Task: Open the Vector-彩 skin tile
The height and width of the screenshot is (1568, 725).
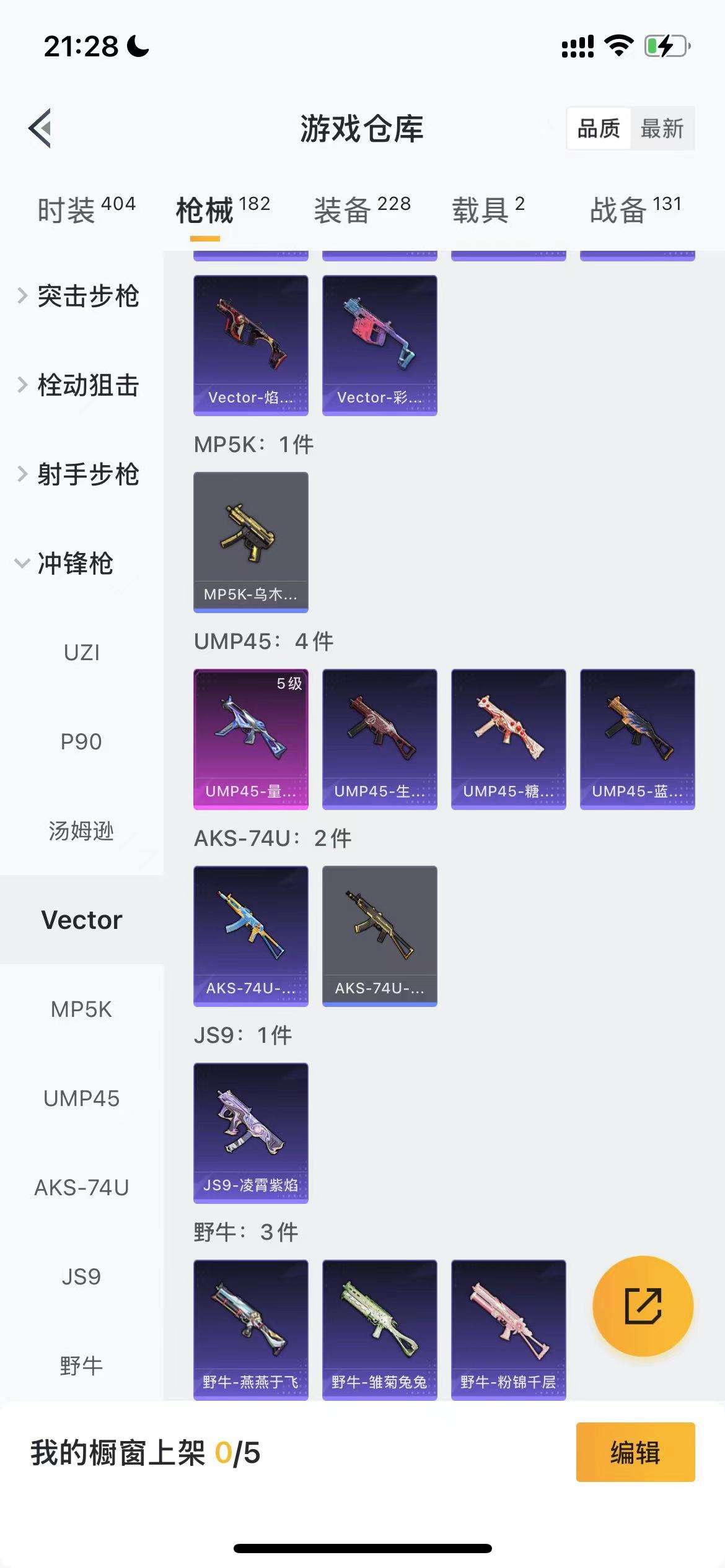Action: pyautogui.click(x=379, y=345)
